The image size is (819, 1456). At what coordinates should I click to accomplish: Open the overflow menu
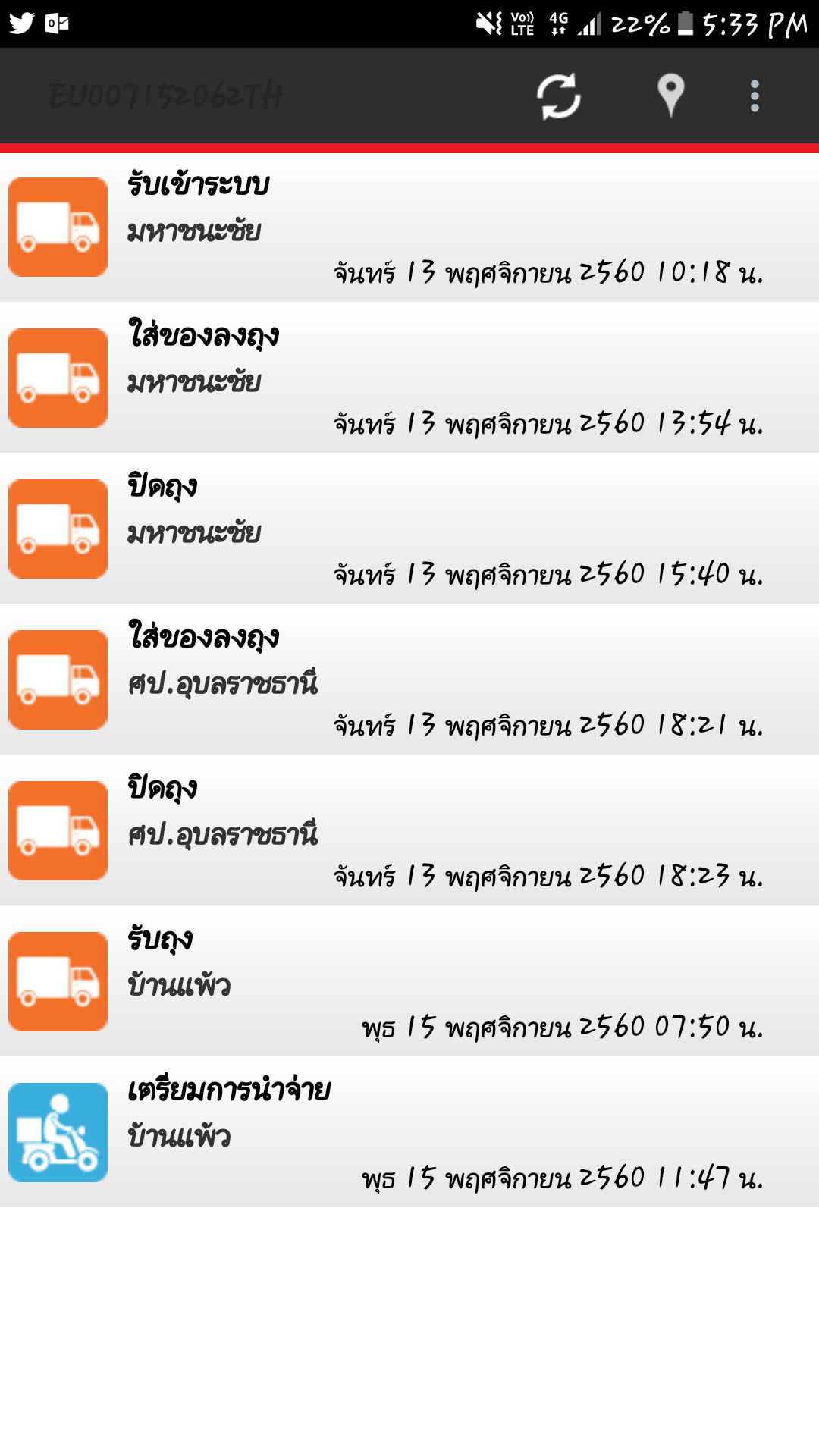[754, 96]
